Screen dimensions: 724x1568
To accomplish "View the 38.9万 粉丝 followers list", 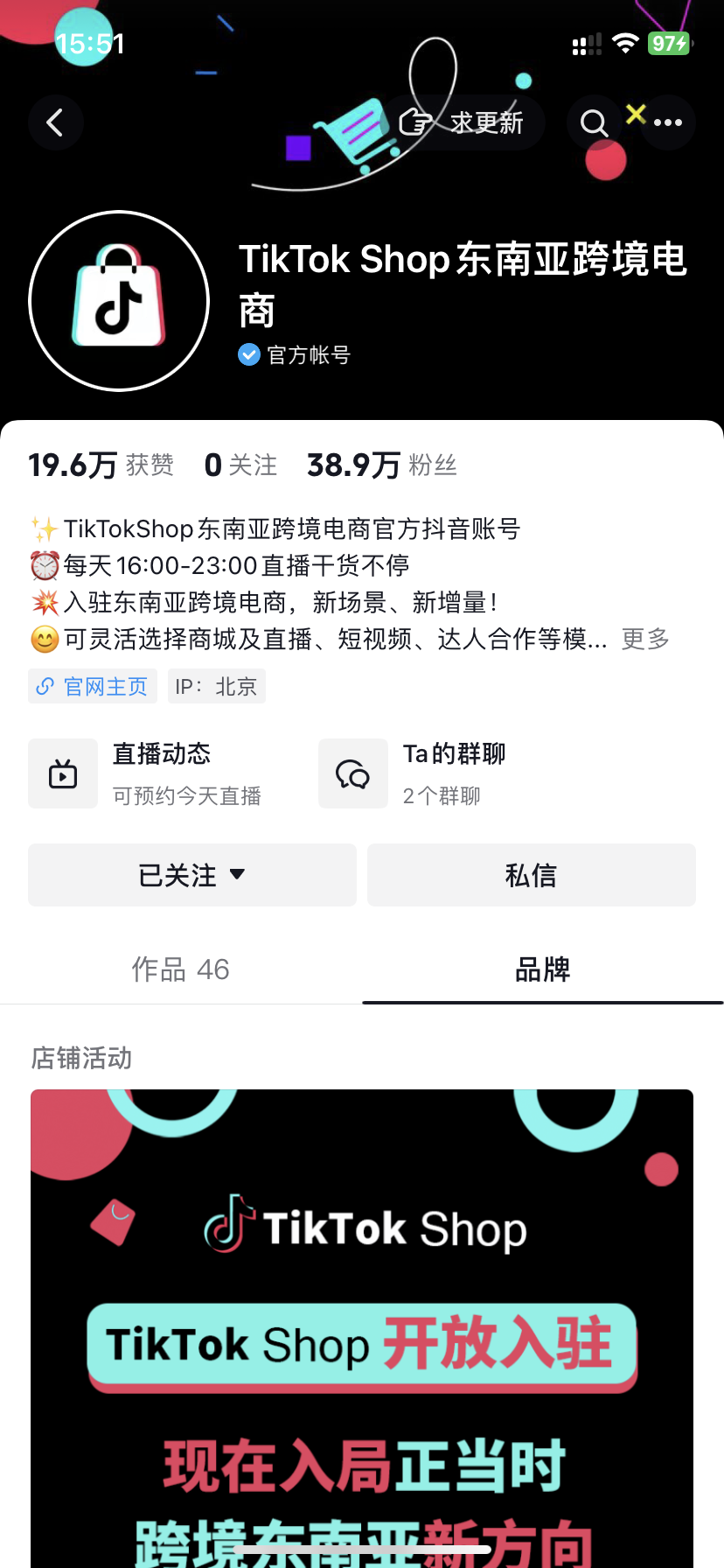I will tap(381, 465).
